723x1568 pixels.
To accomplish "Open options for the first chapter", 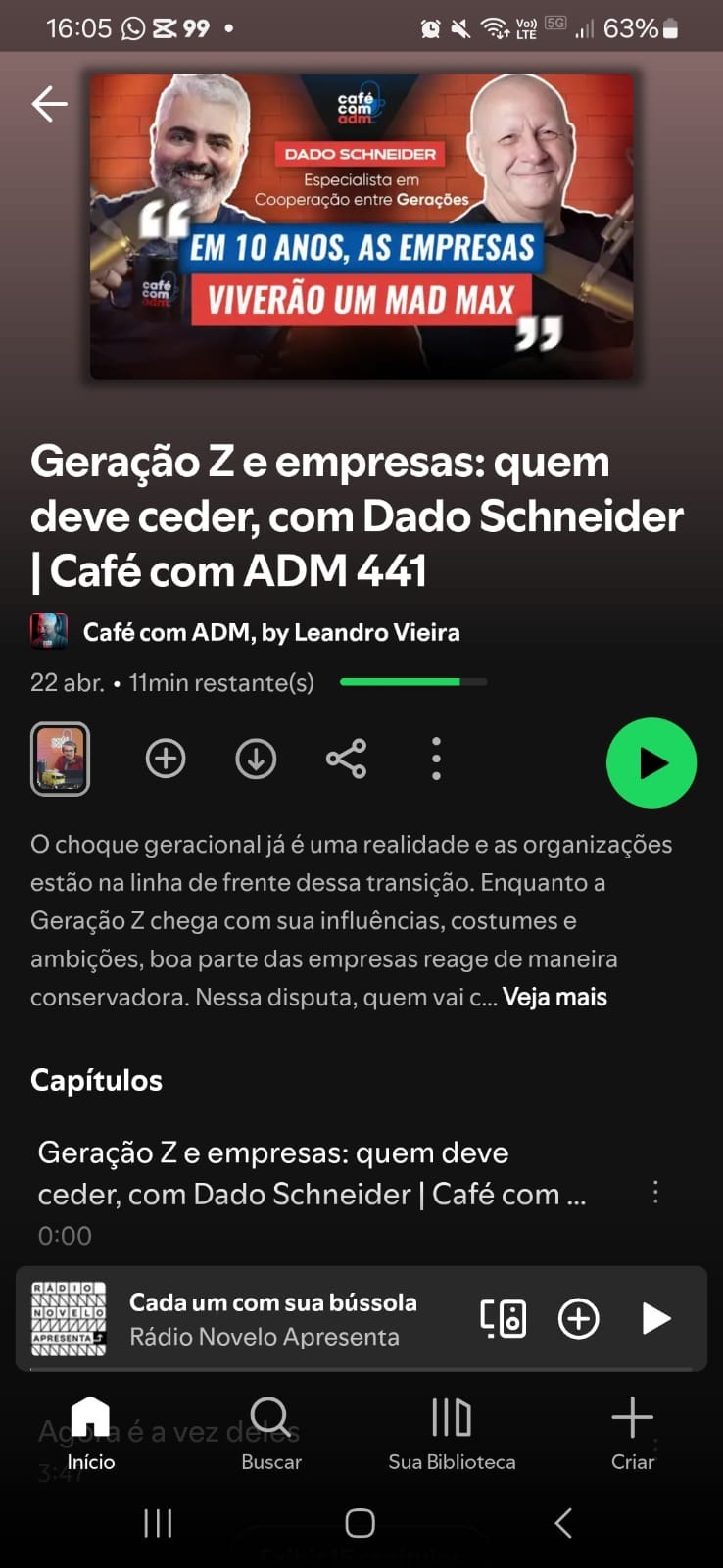I will 655,1192.
